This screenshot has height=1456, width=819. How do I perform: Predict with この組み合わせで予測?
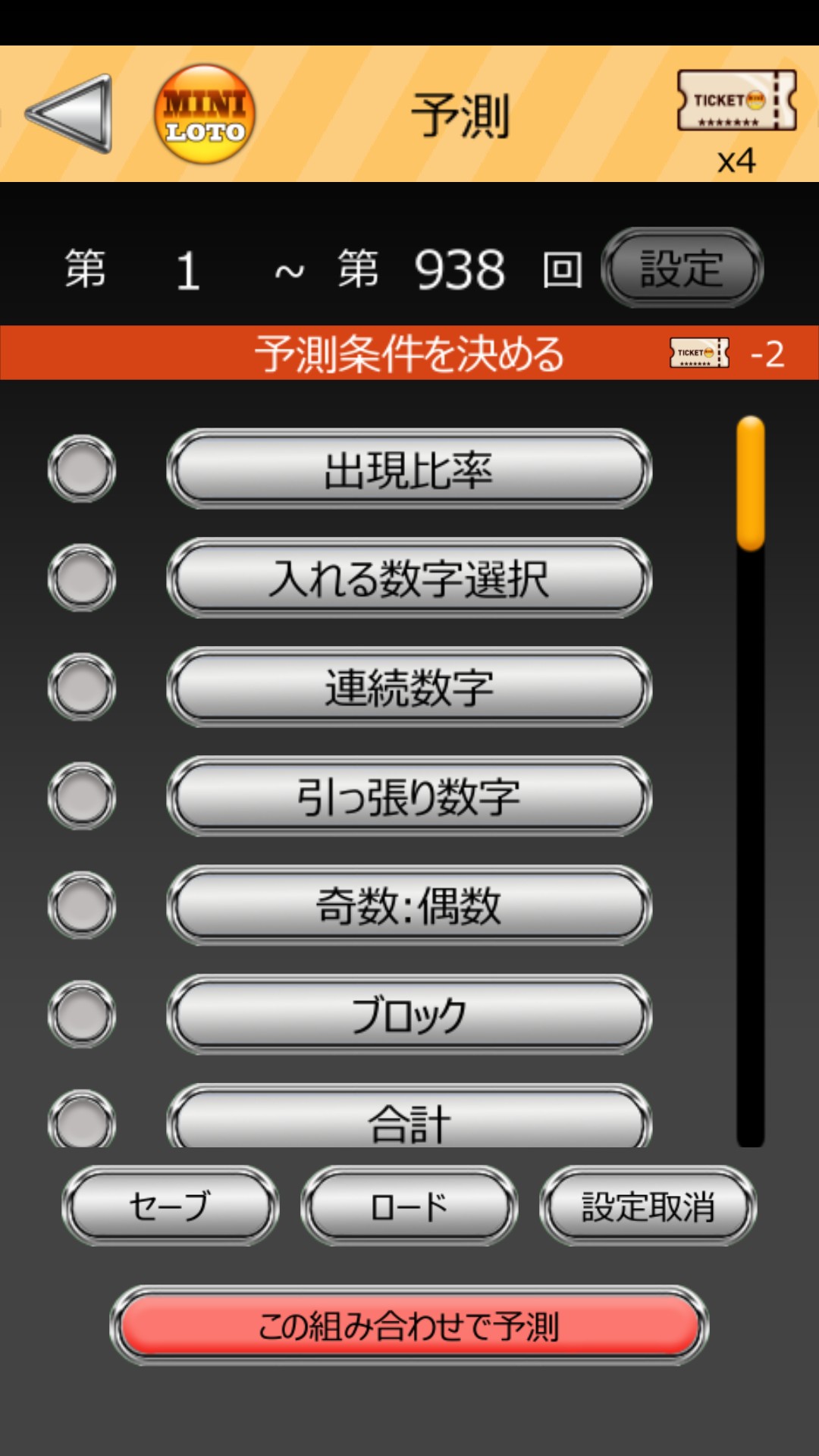point(409,1326)
